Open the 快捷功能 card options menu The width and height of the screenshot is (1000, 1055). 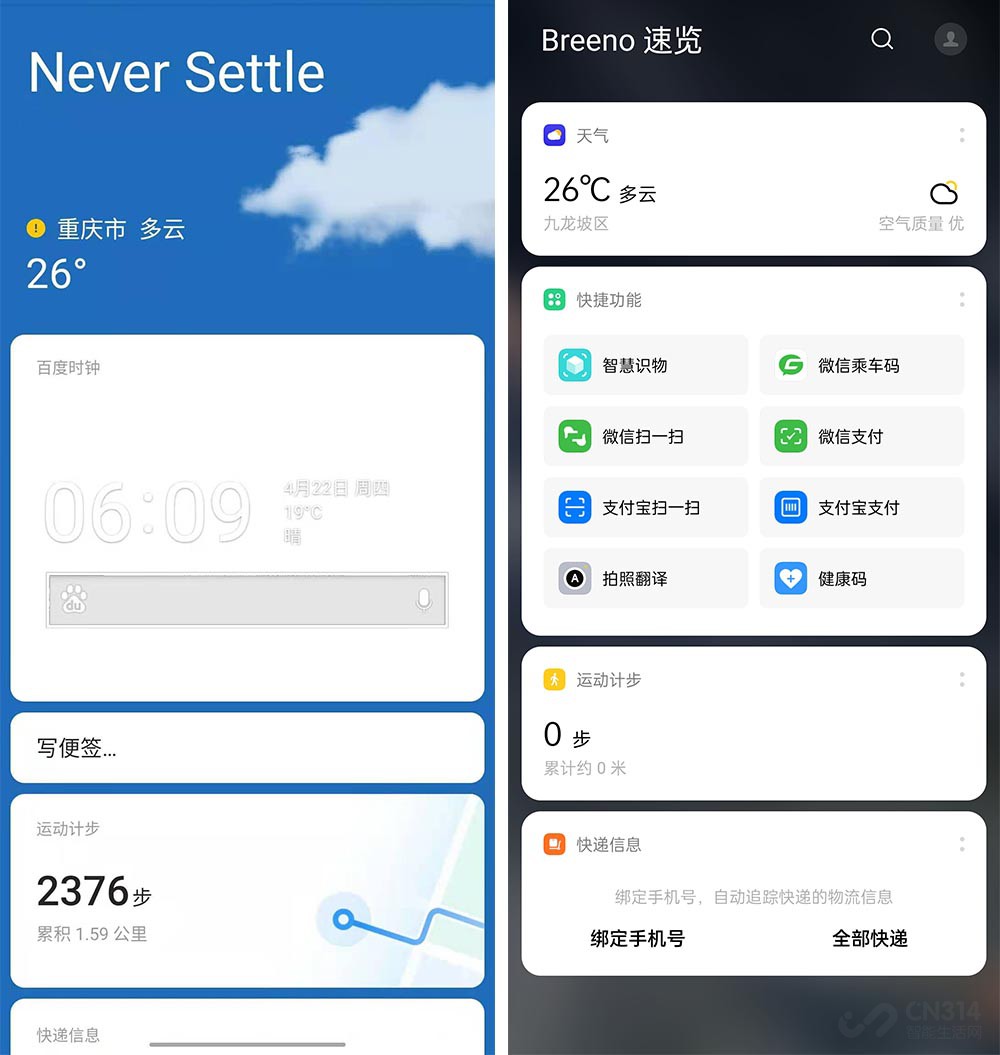pyautogui.click(x=961, y=299)
